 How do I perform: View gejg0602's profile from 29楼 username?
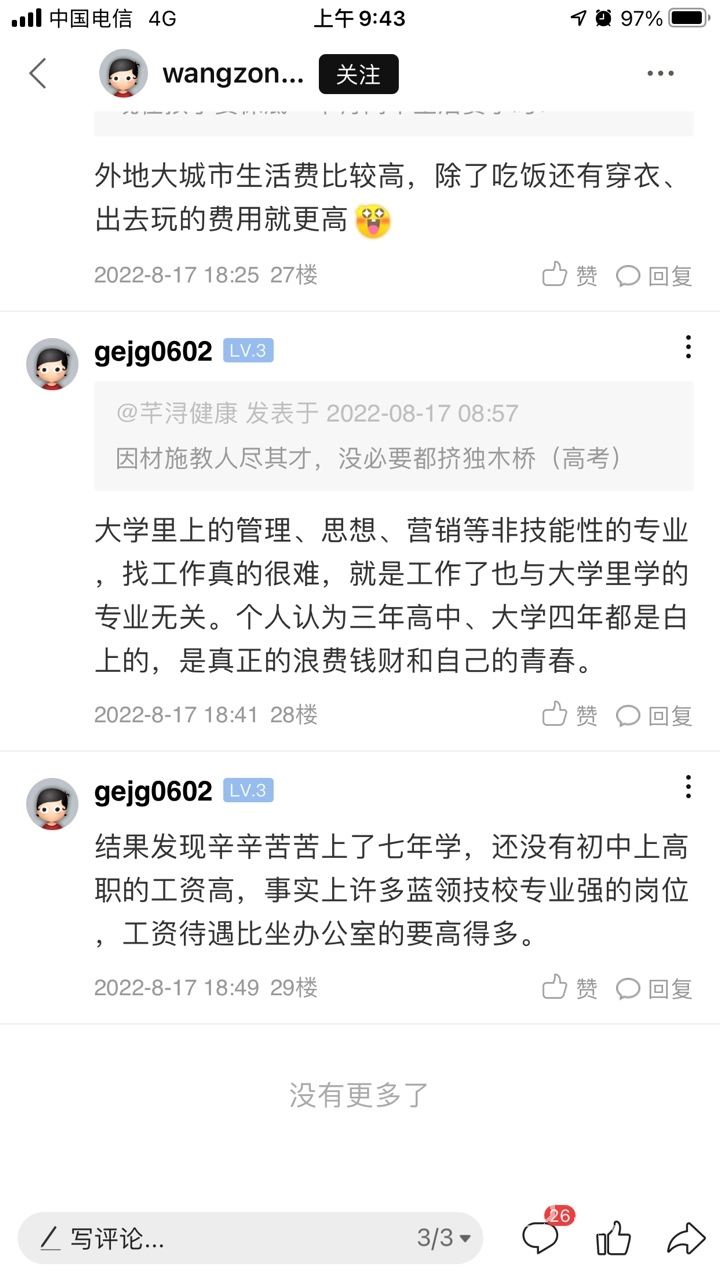153,791
